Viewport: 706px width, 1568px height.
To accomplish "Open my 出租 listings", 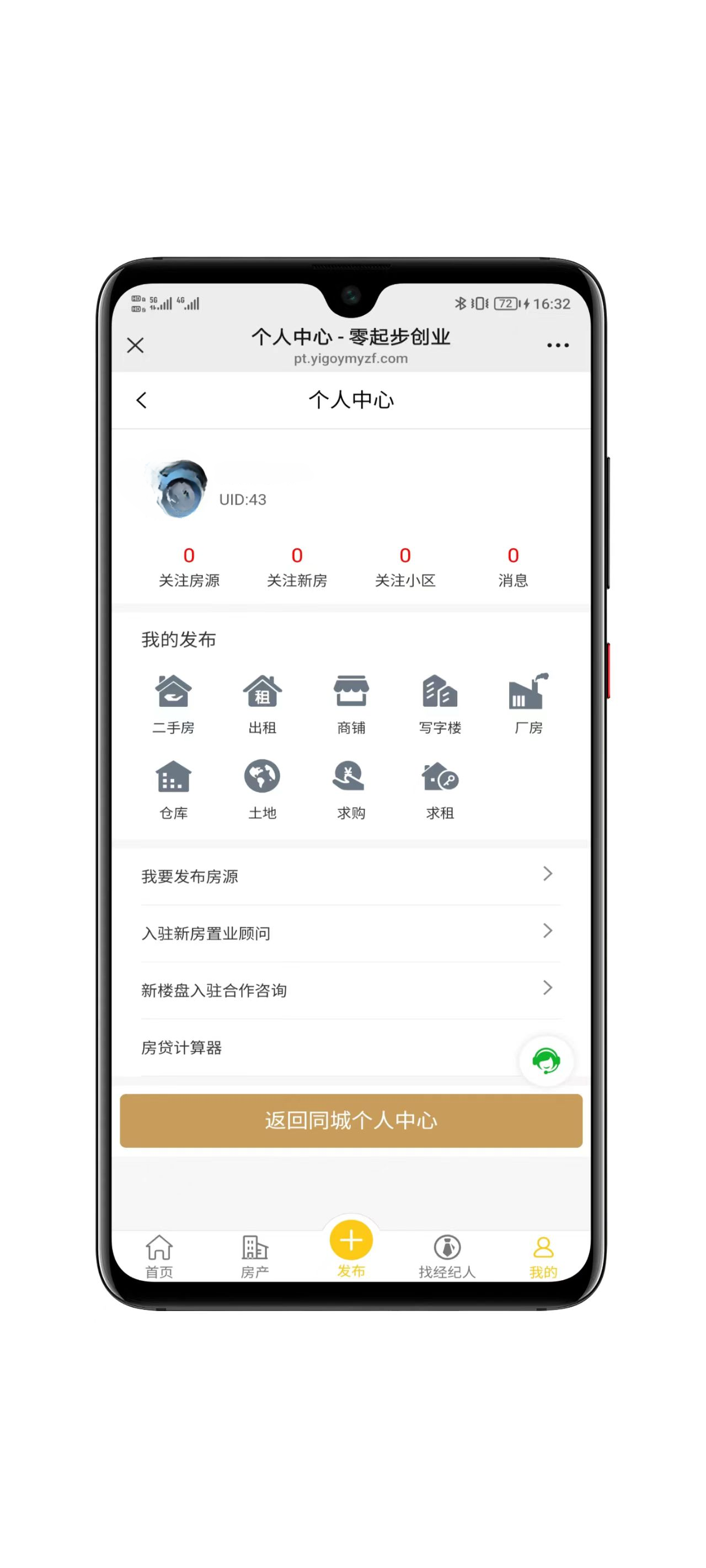I will (x=263, y=703).
